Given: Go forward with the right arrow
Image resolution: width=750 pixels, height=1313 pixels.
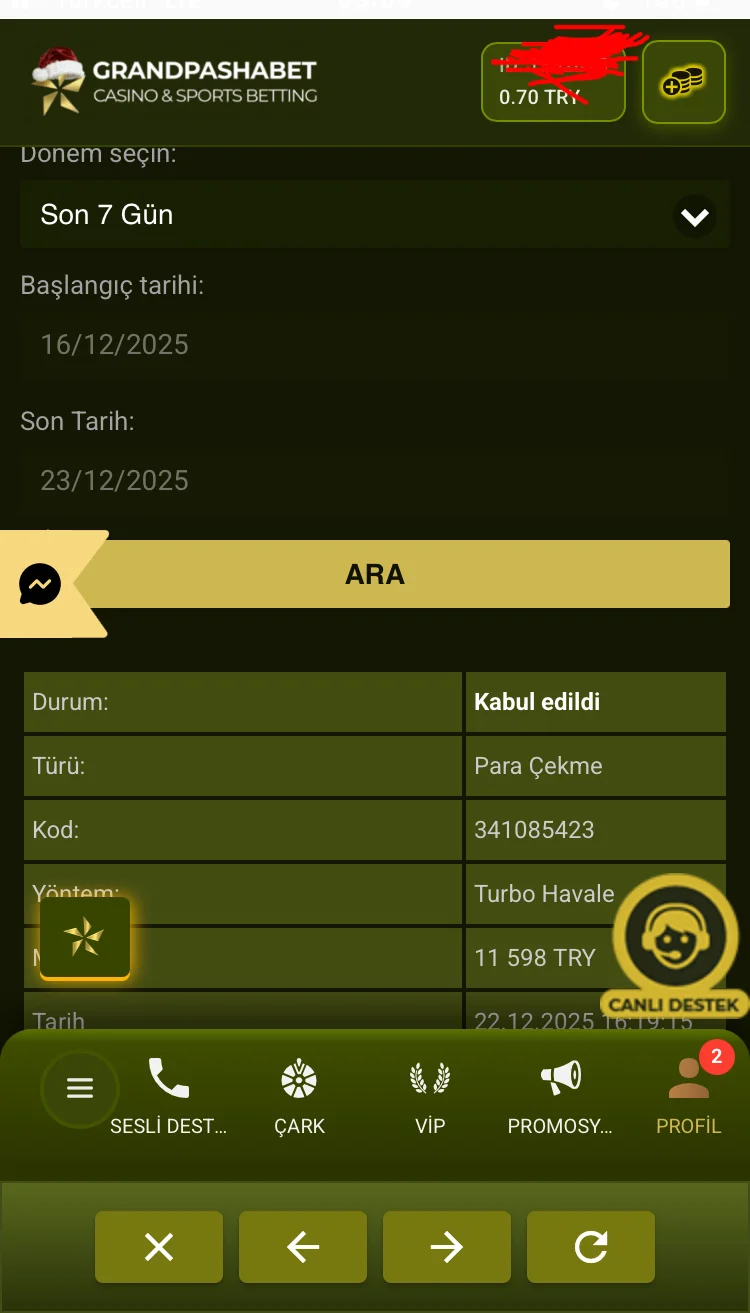Looking at the screenshot, I should click(x=447, y=1247).
